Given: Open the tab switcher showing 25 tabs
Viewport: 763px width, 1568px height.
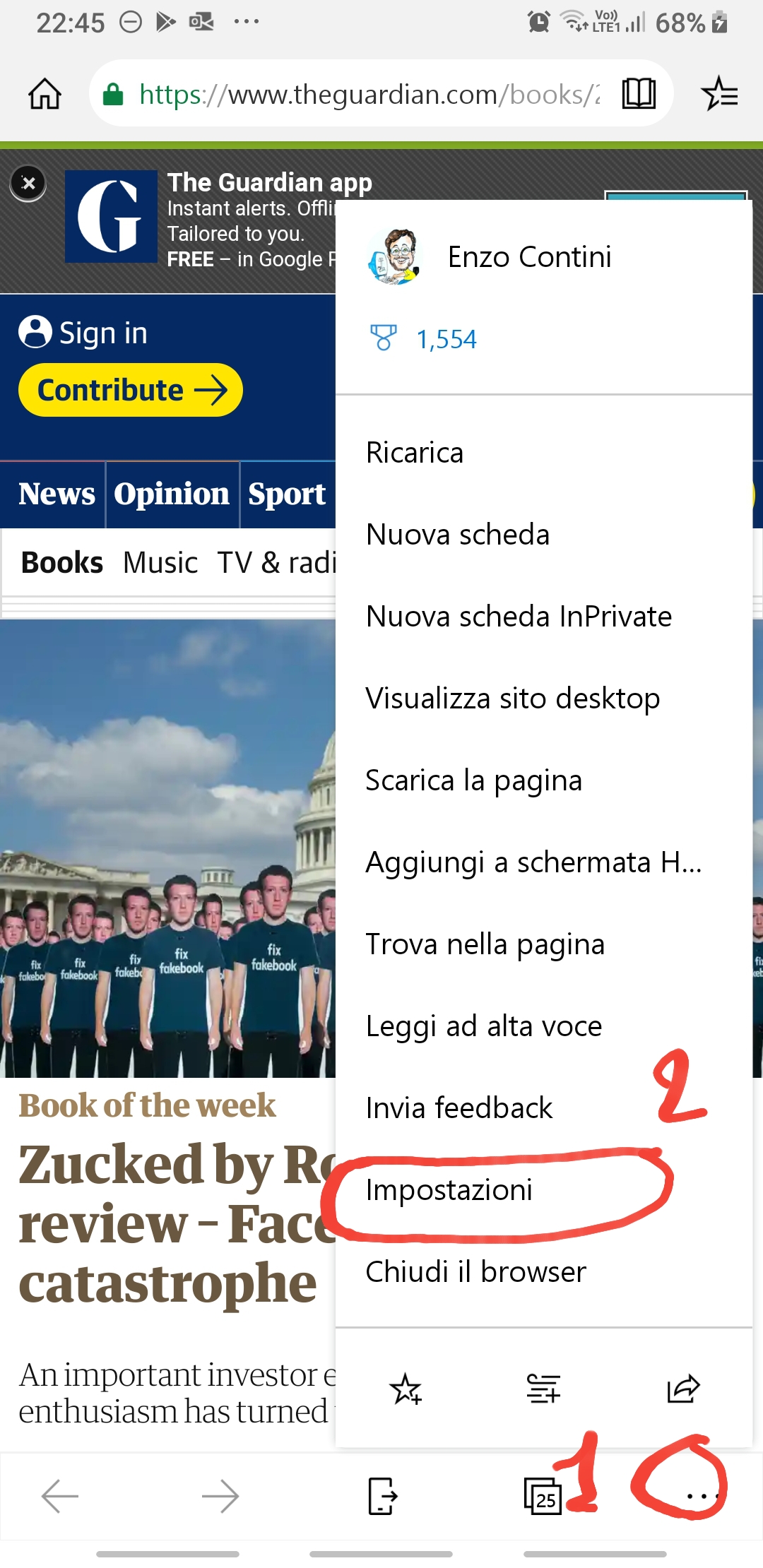Looking at the screenshot, I should [x=543, y=1496].
